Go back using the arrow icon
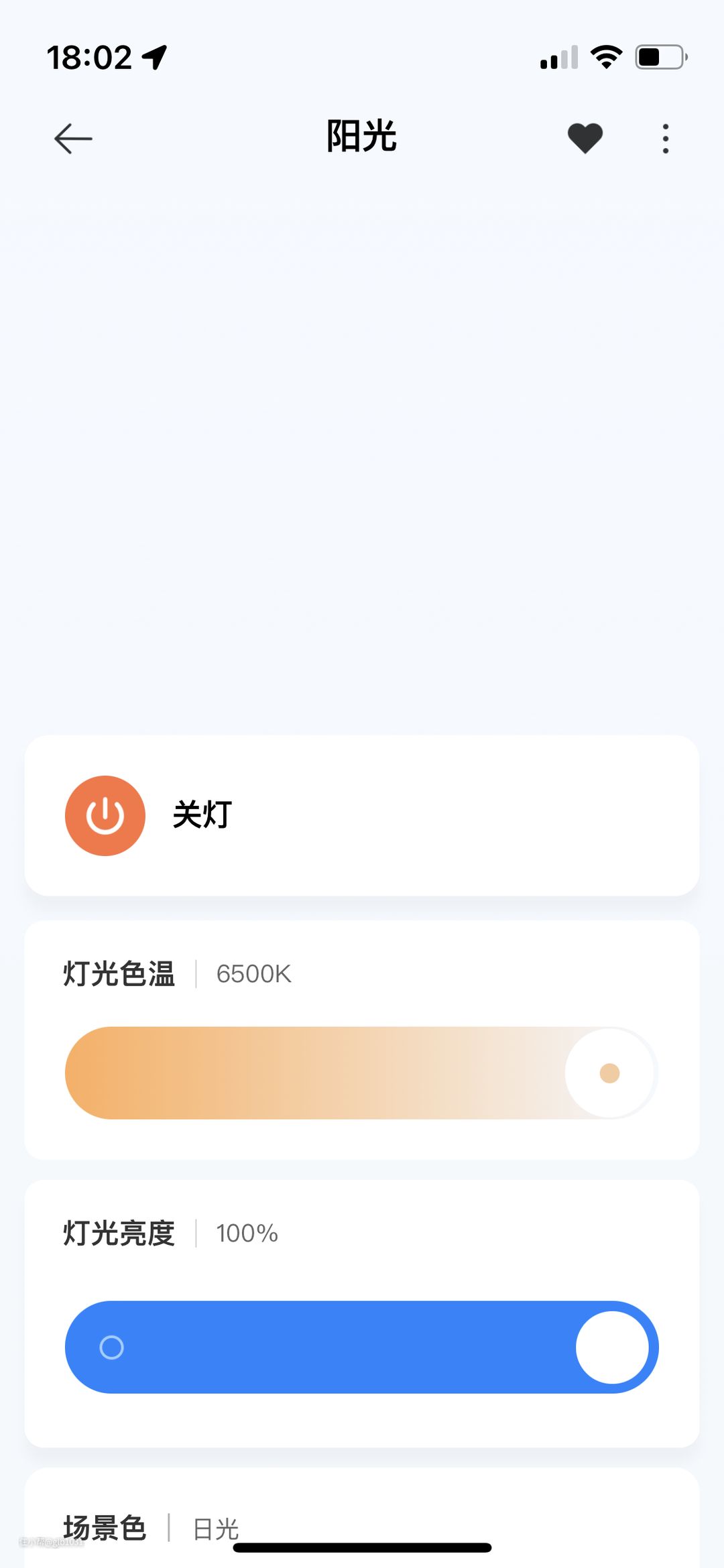The height and width of the screenshot is (1568, 724). (x=73, y=139)
